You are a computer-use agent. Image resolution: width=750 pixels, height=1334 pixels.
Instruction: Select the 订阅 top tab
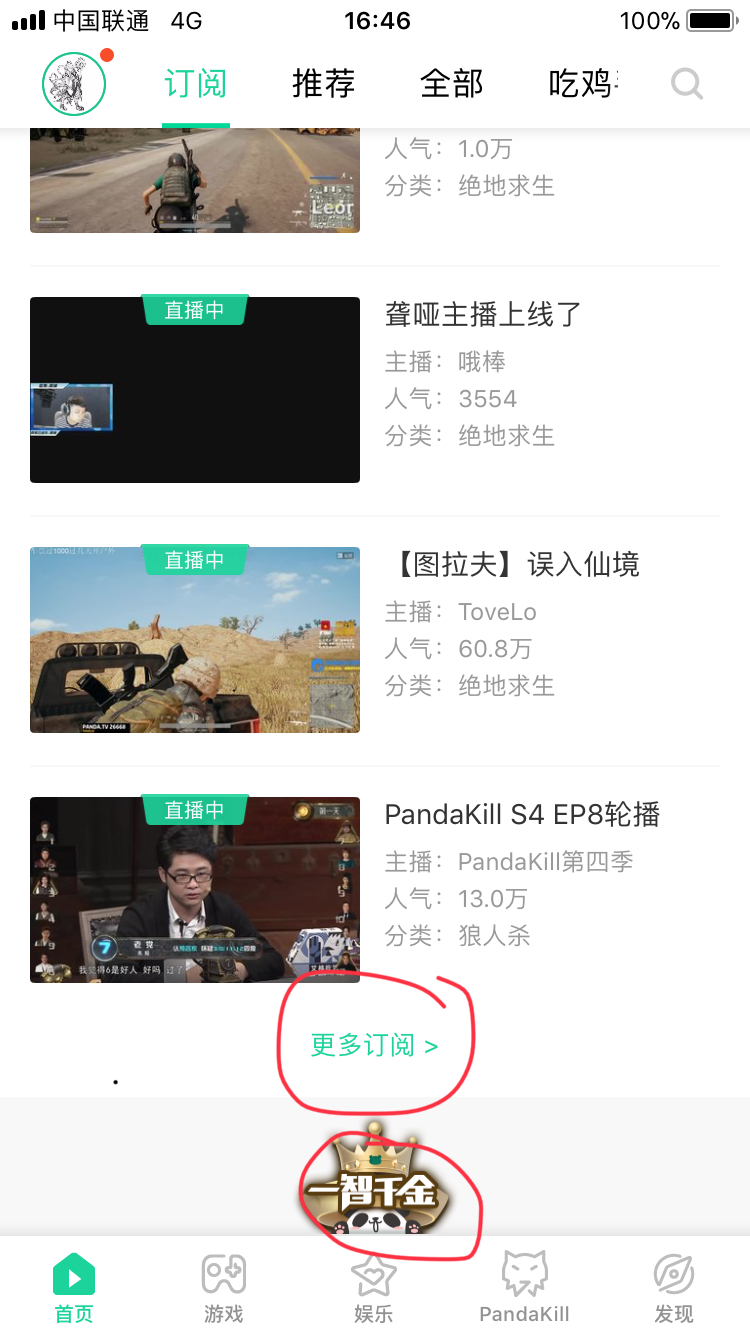(196, 84)
